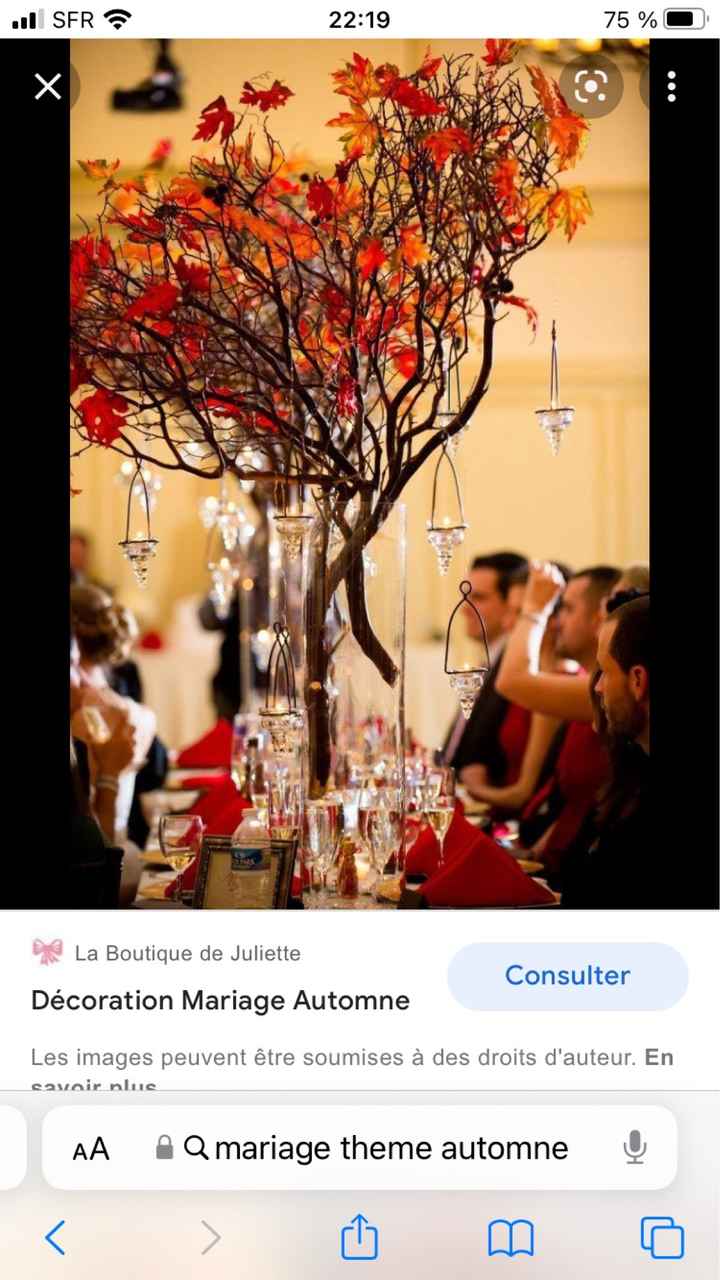
Task: Open Safari bookmarks
Action: 510,1238
